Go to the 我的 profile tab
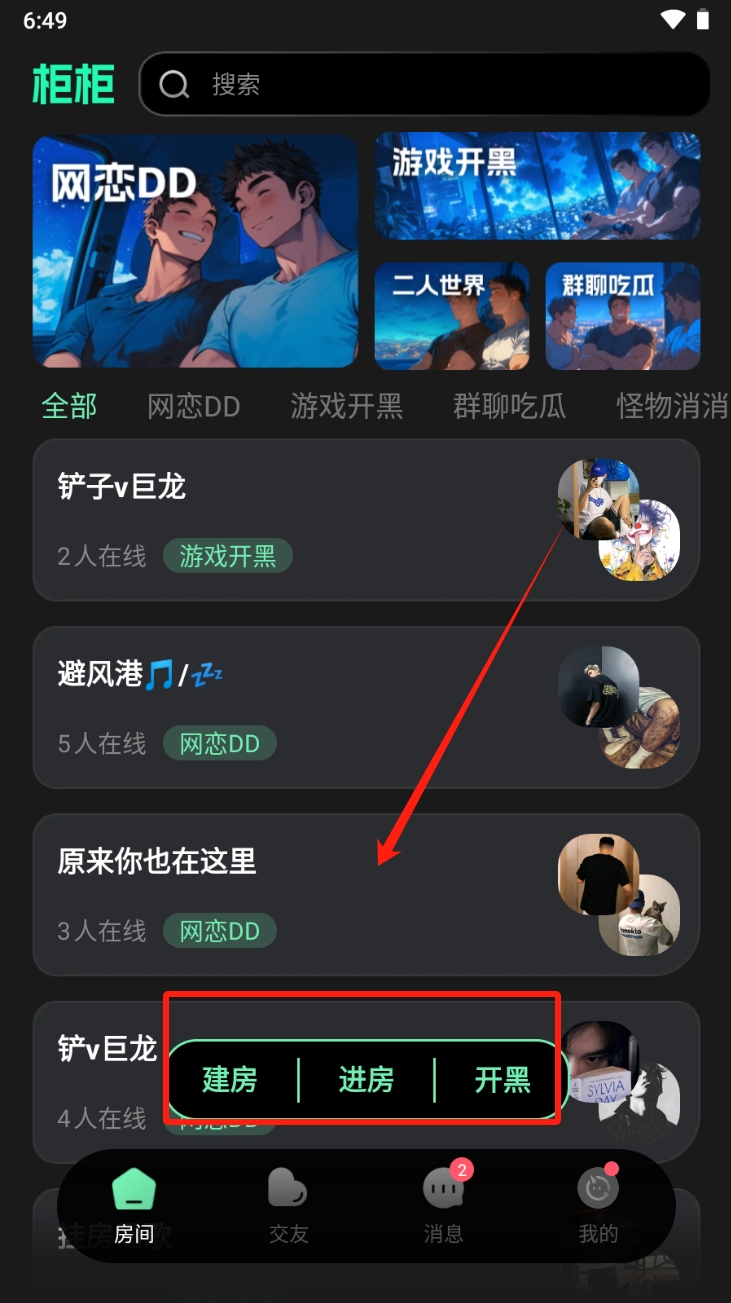 pyautogui.click(x=598, y=1208)
